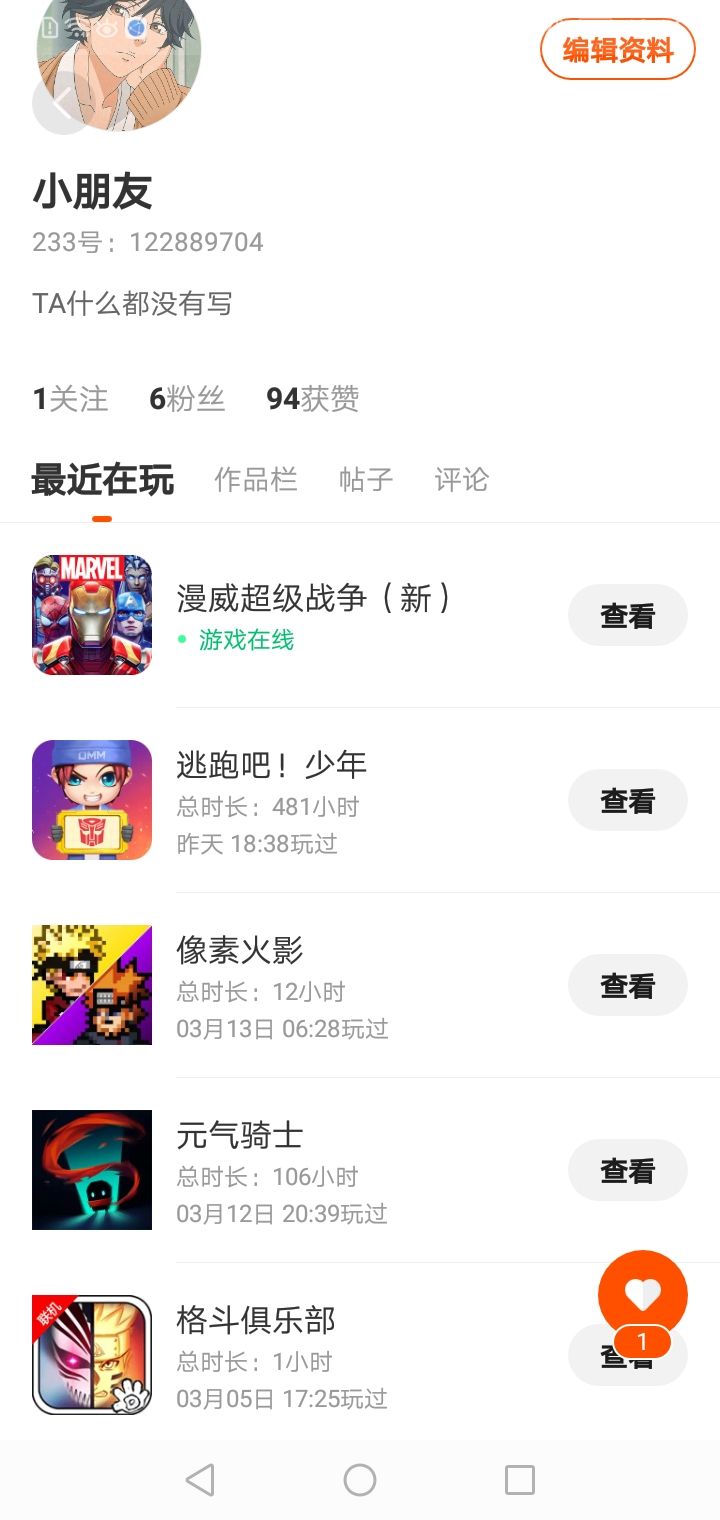
Task: Tap 查看 for 漫威超级战争（新）
Action: click(x=627, y=616)
